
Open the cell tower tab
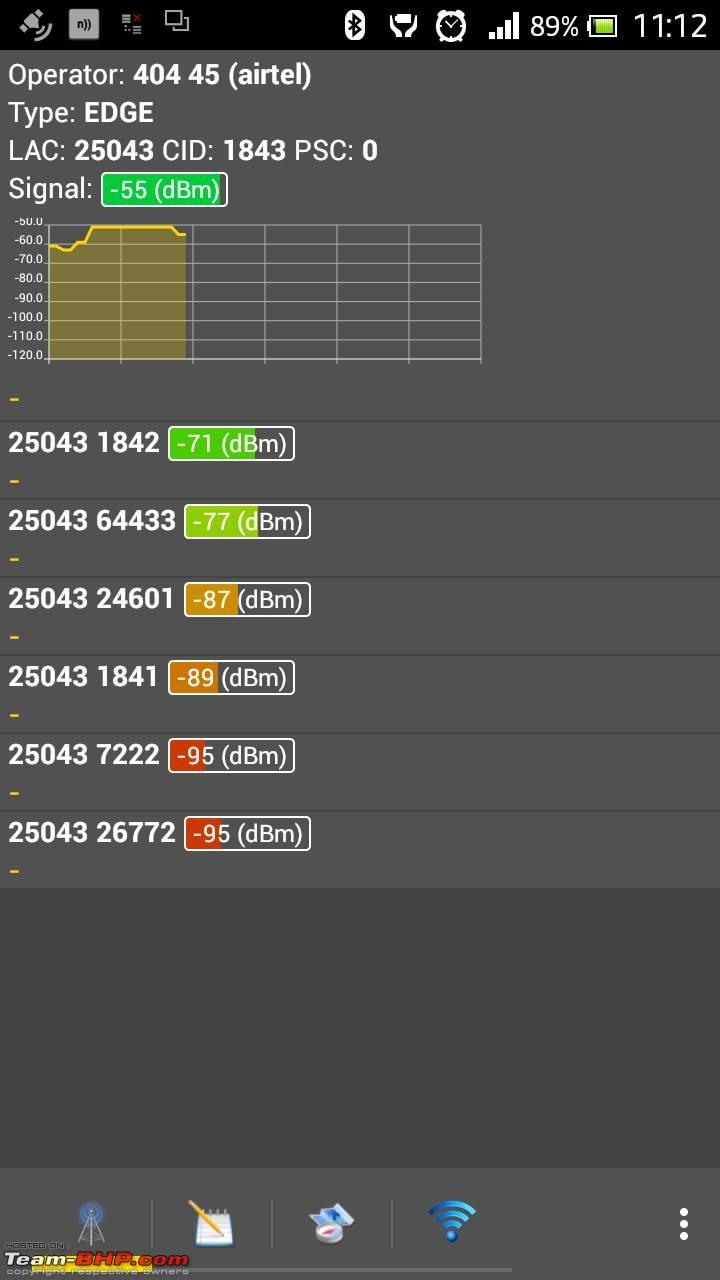[91, 1223]
